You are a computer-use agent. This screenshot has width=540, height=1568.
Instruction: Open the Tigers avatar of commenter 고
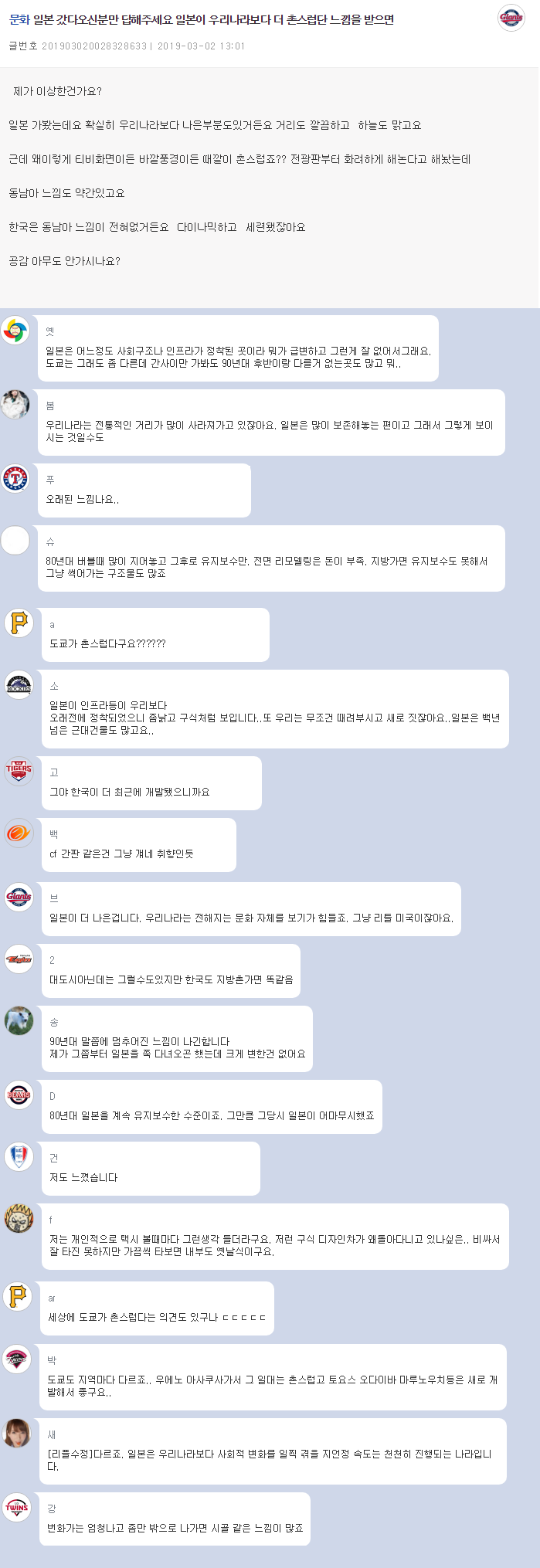(x=19, y=770)
